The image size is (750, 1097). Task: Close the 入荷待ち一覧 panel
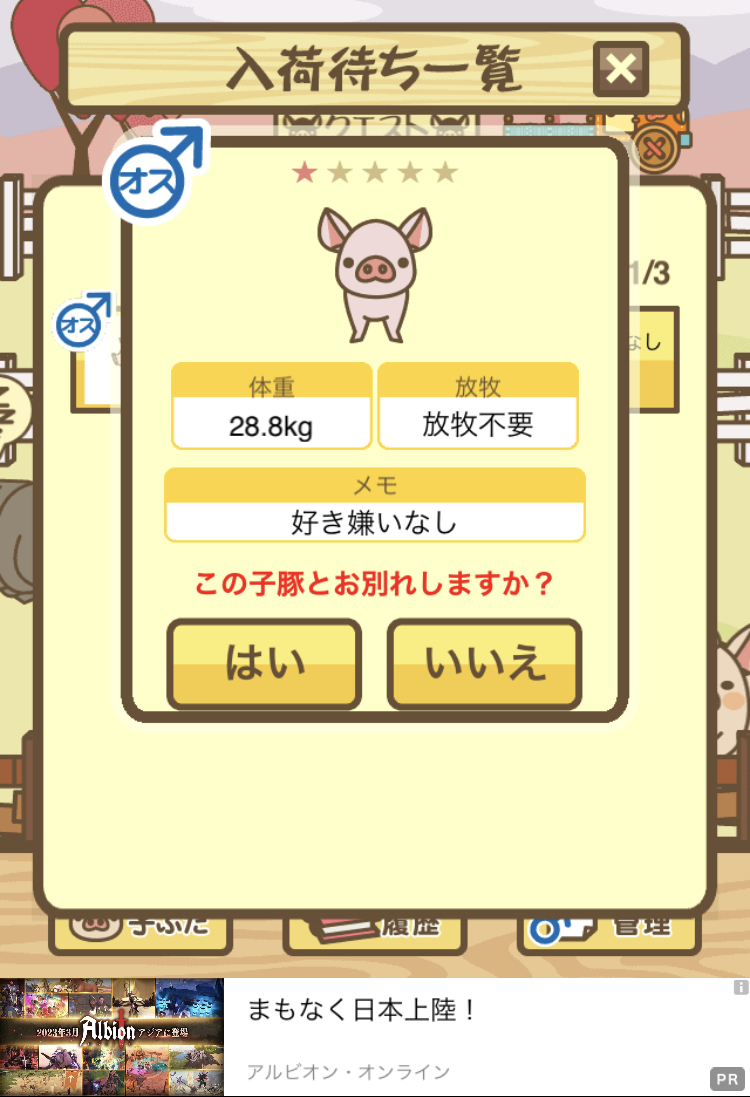(x=621, y=69)
